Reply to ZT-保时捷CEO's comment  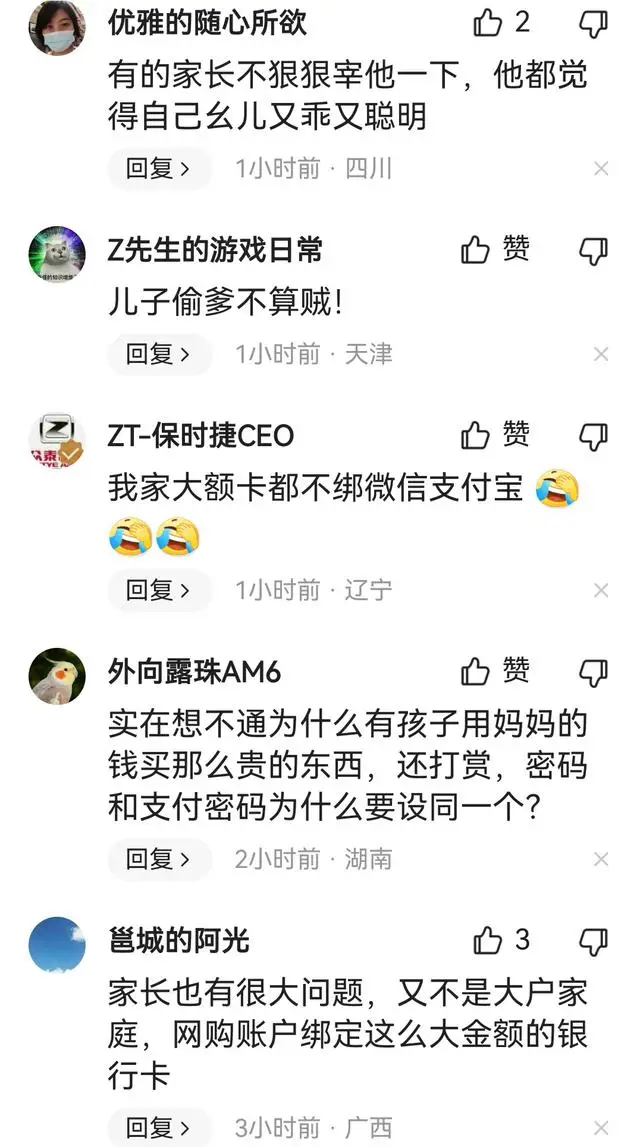(159, 590)
